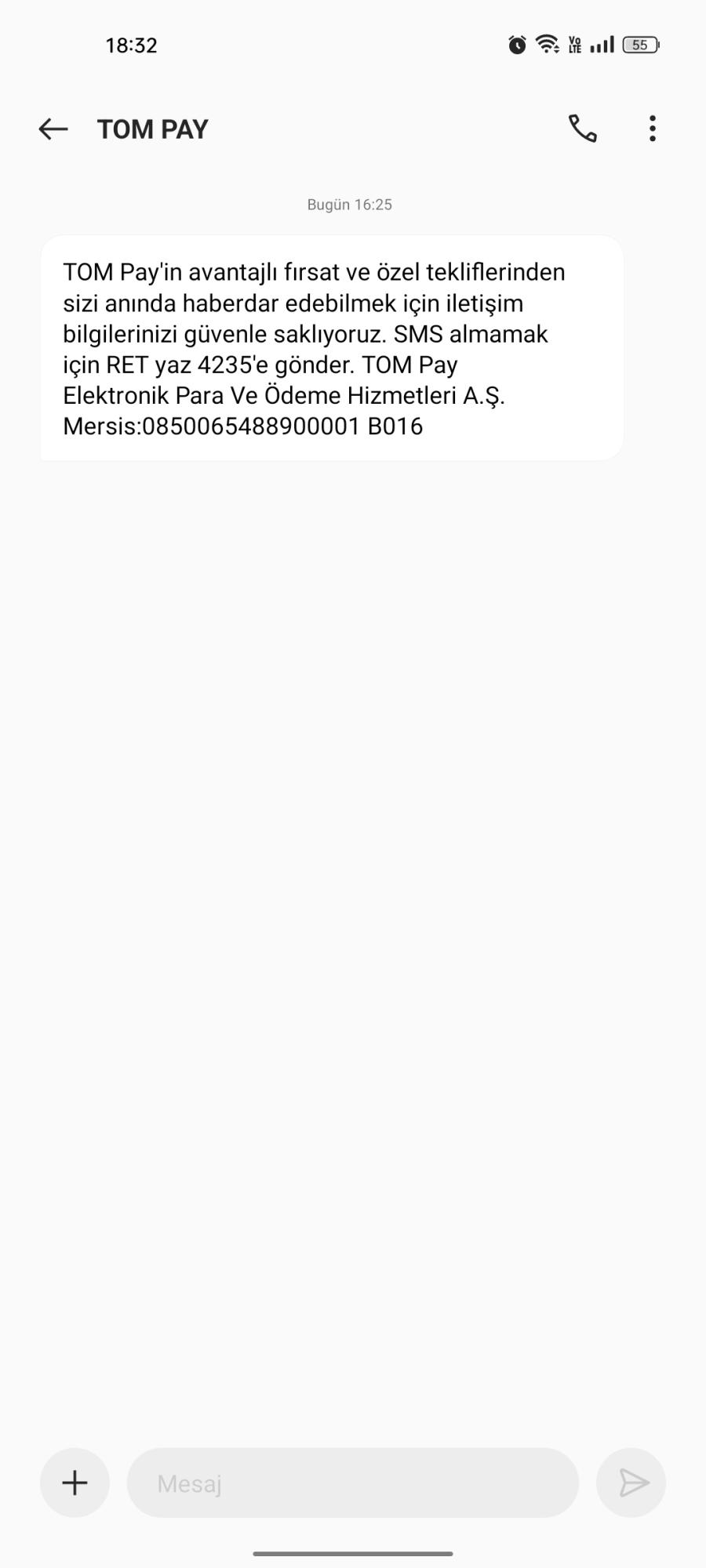
Task: Tap the Mesaj input field
Action: [x=352, y=1483]
